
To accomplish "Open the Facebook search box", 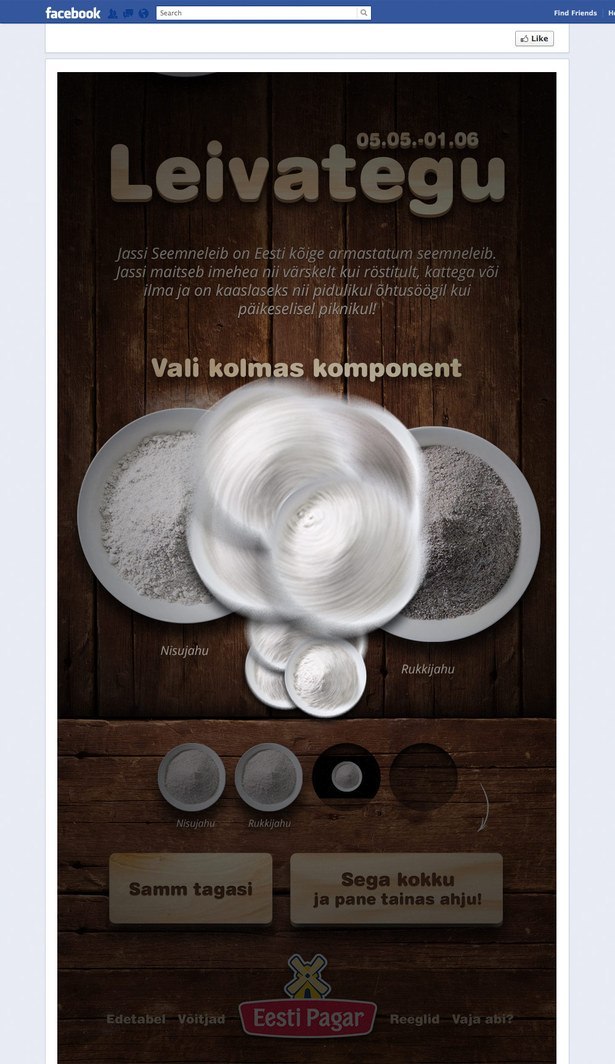I will pos(258,13).
